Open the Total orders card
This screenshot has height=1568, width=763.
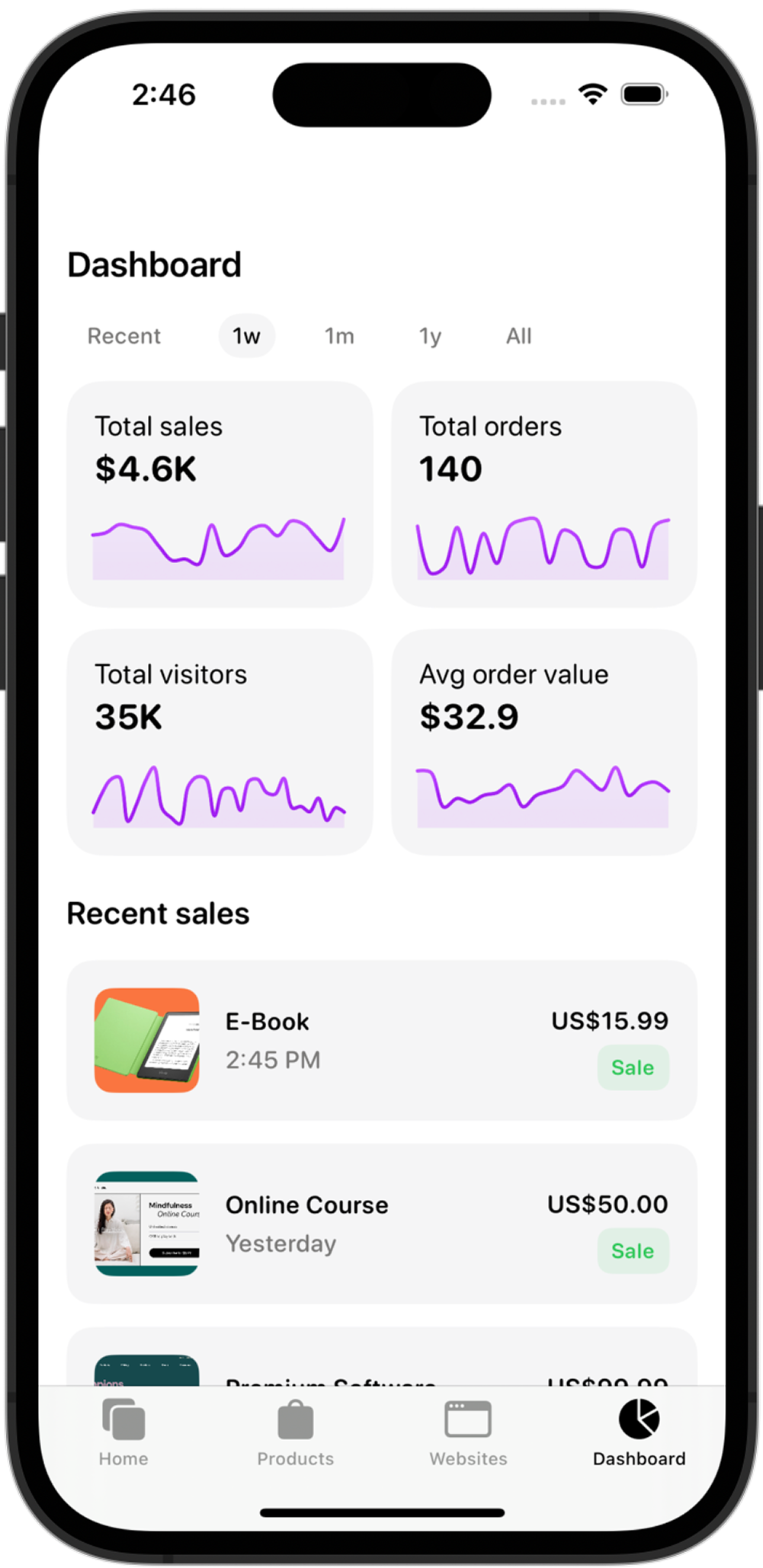pos(543,494)
